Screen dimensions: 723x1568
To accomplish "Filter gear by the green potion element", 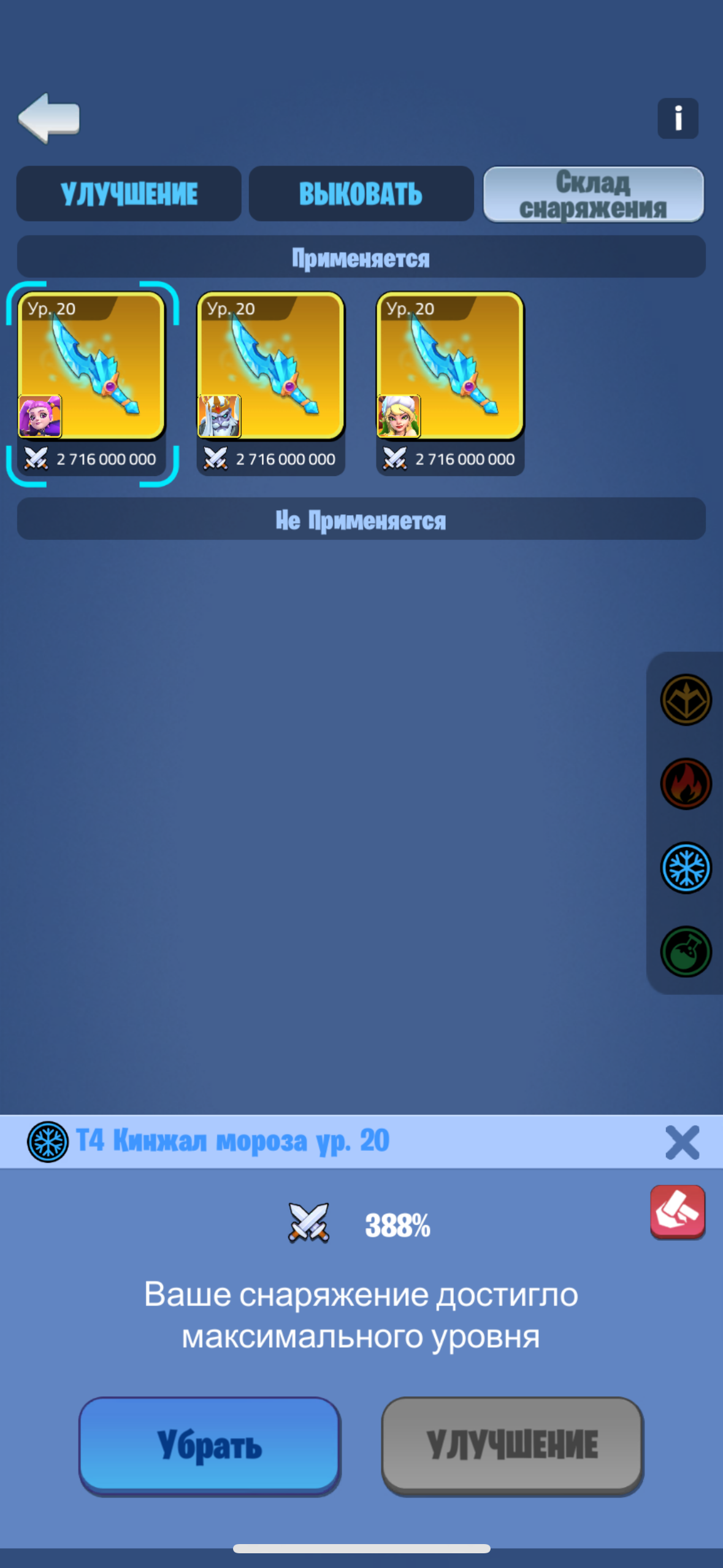I will 686,951.
